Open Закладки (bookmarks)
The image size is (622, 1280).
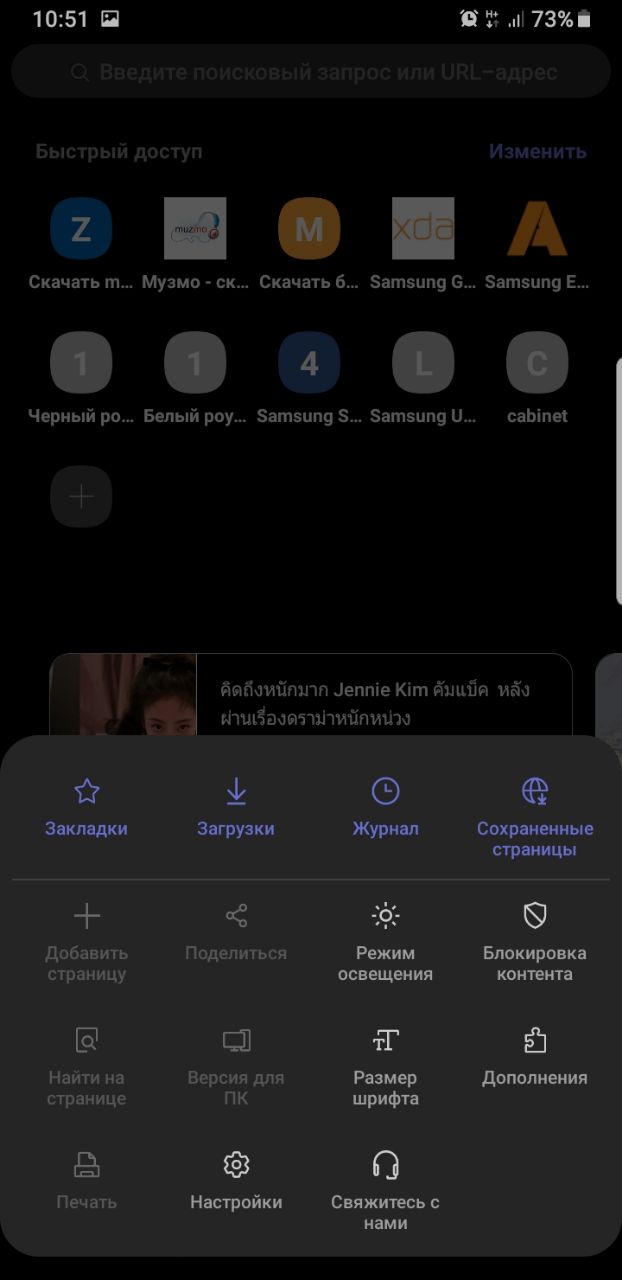point(87,808)
